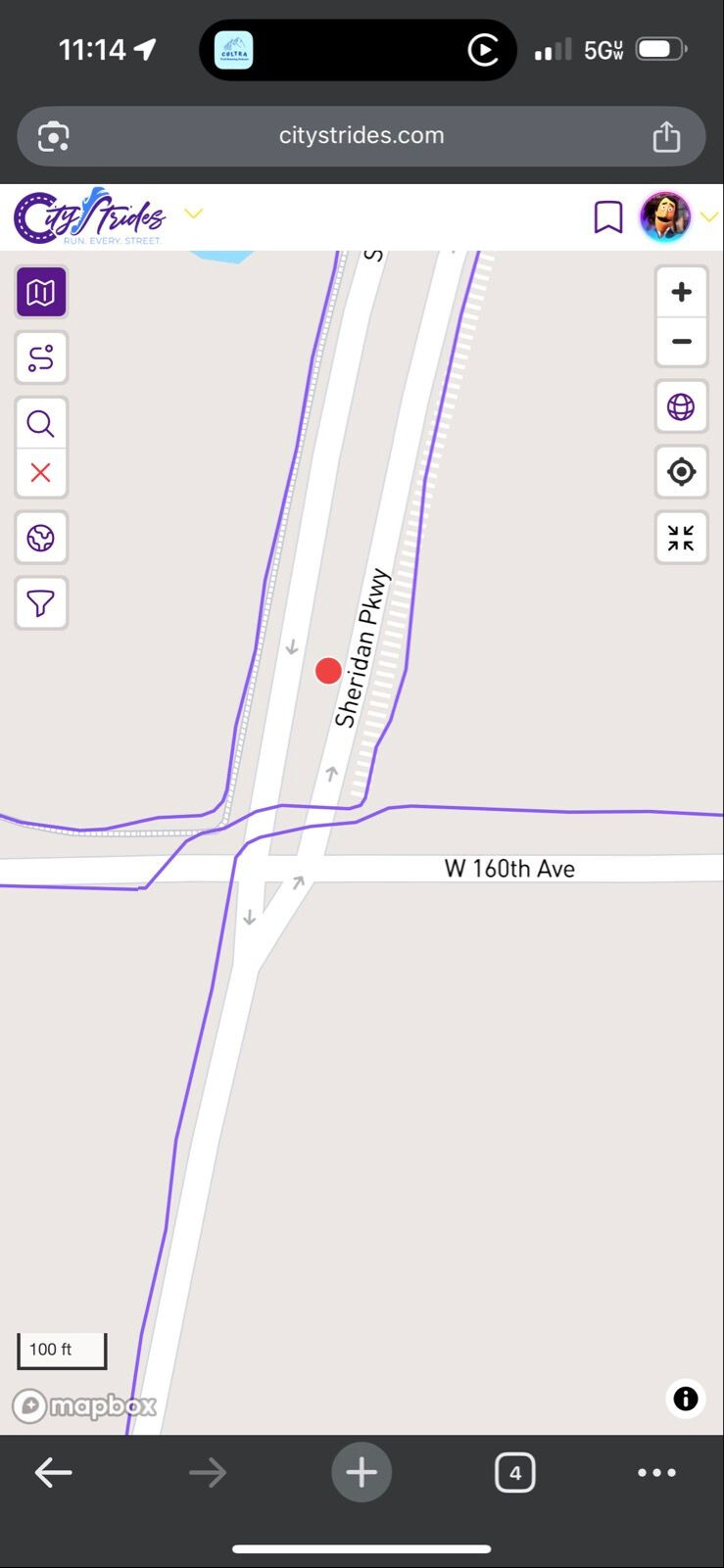Tap the citystrides.com address bar
This screenshot has height=1568, width=724.
click(362, 135)
